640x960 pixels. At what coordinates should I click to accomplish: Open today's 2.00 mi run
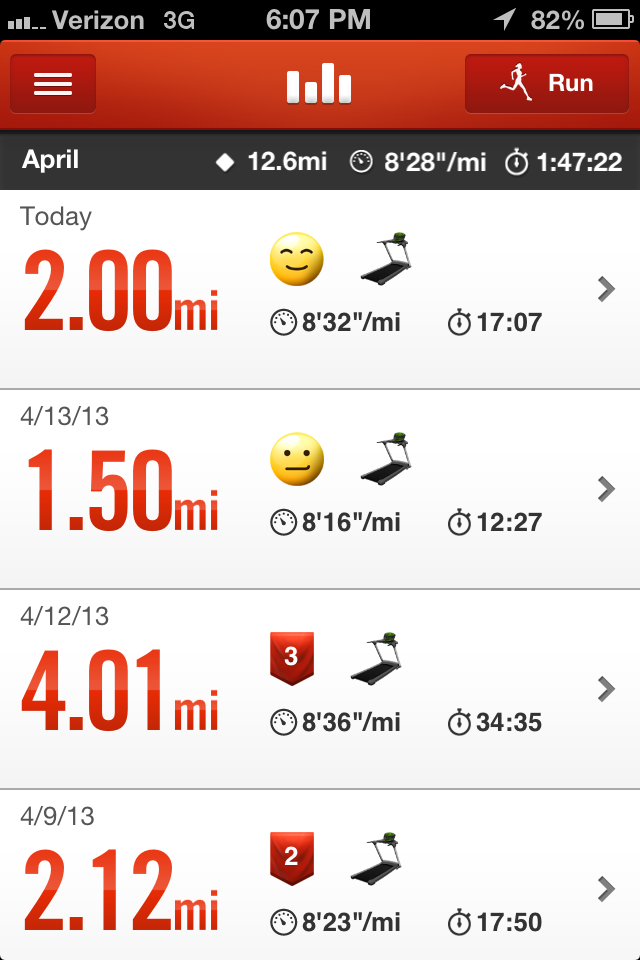(x=320, y=290)
